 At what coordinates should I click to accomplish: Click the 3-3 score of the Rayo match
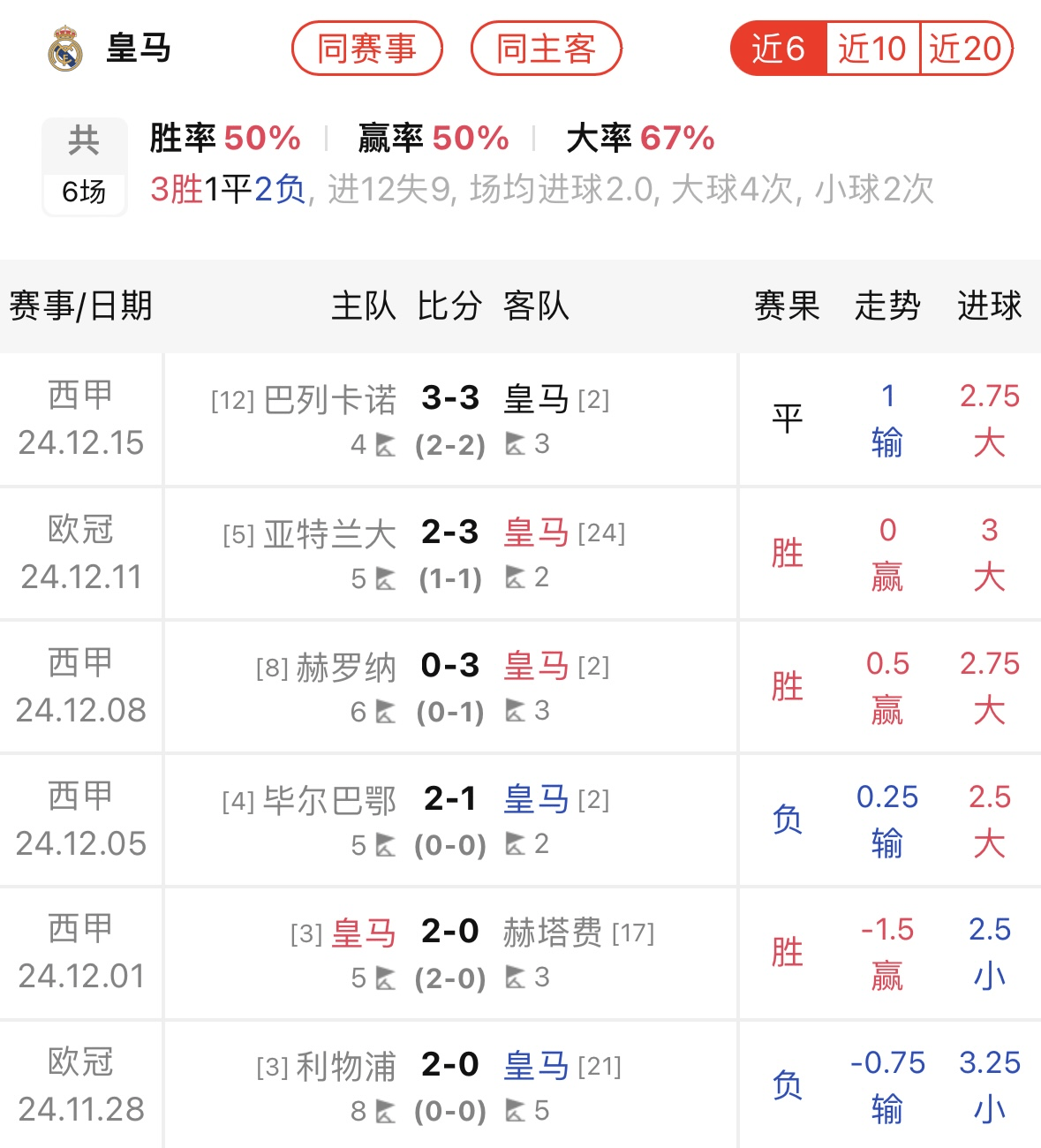click(450, 399)
